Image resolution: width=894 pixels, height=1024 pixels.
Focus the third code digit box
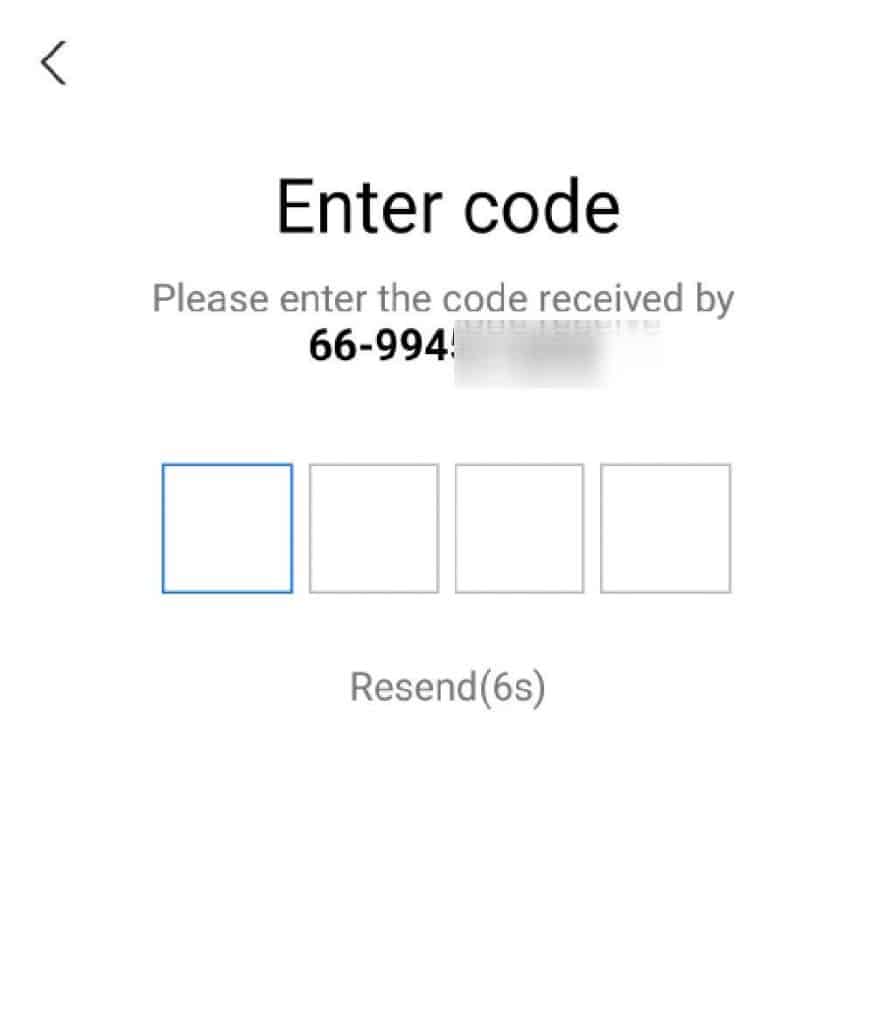click(x=519, y=528)
